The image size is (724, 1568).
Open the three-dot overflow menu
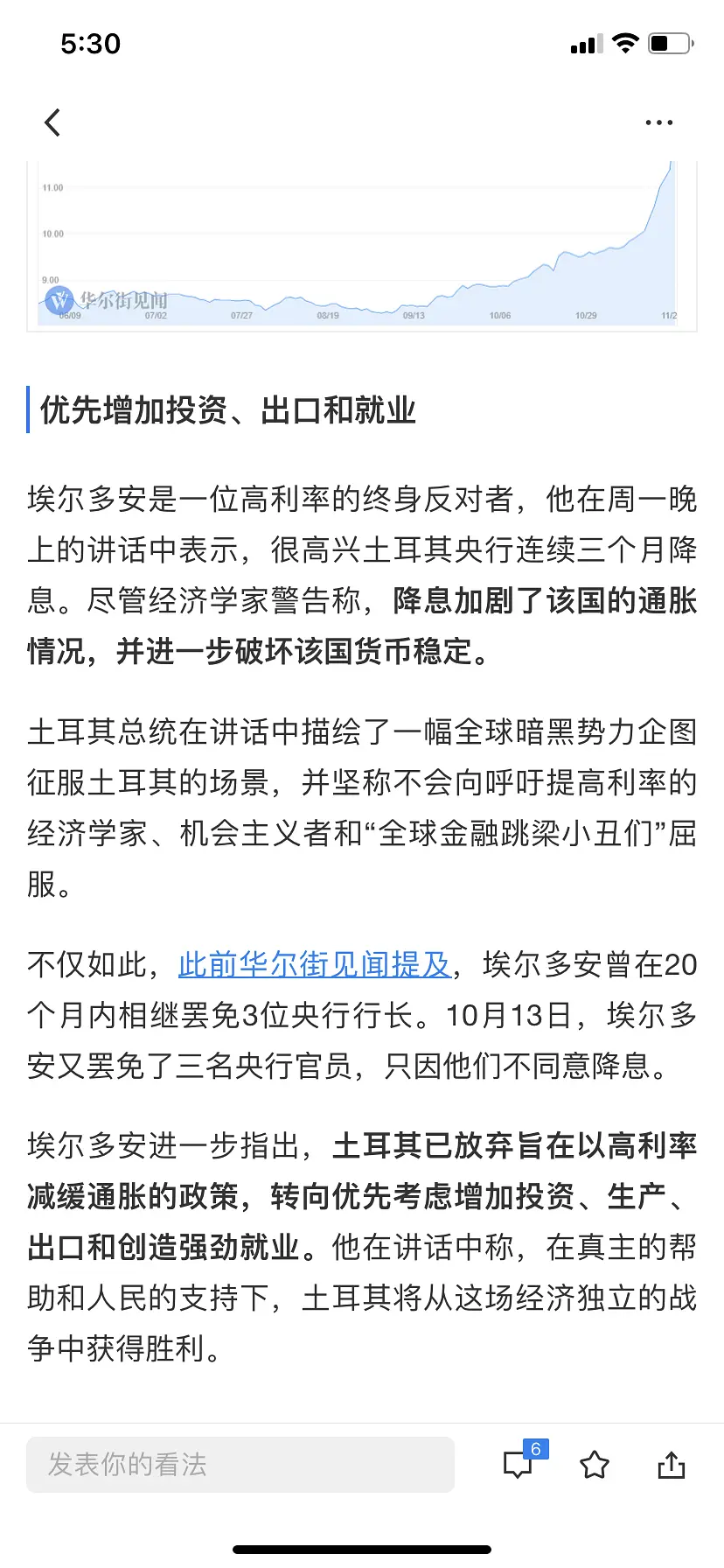pos(658,122)
